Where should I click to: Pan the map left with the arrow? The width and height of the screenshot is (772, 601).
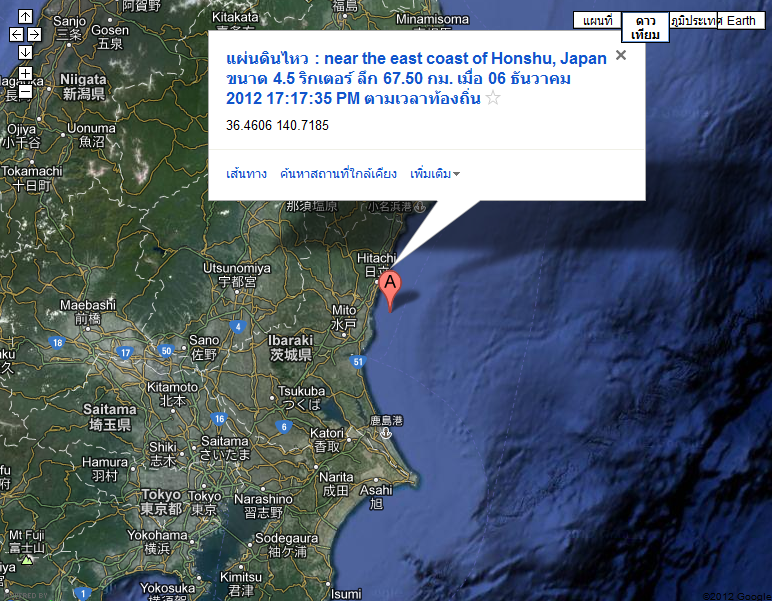(x=16, y=35)
